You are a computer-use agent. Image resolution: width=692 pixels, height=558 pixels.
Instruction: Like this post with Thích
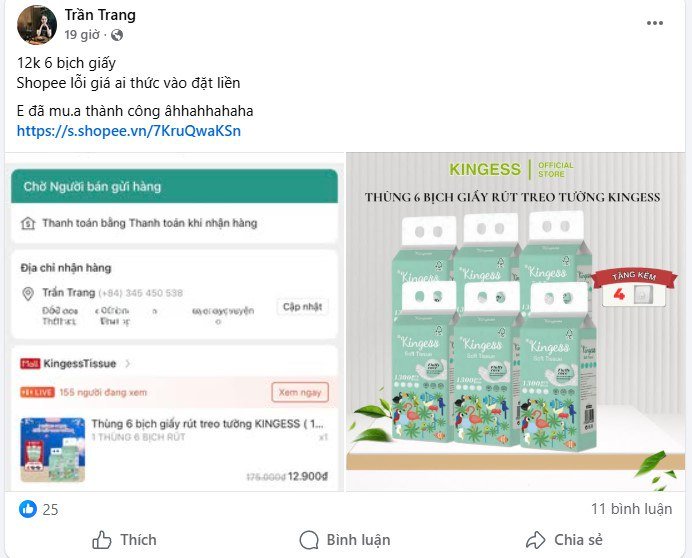coord(125,540)
